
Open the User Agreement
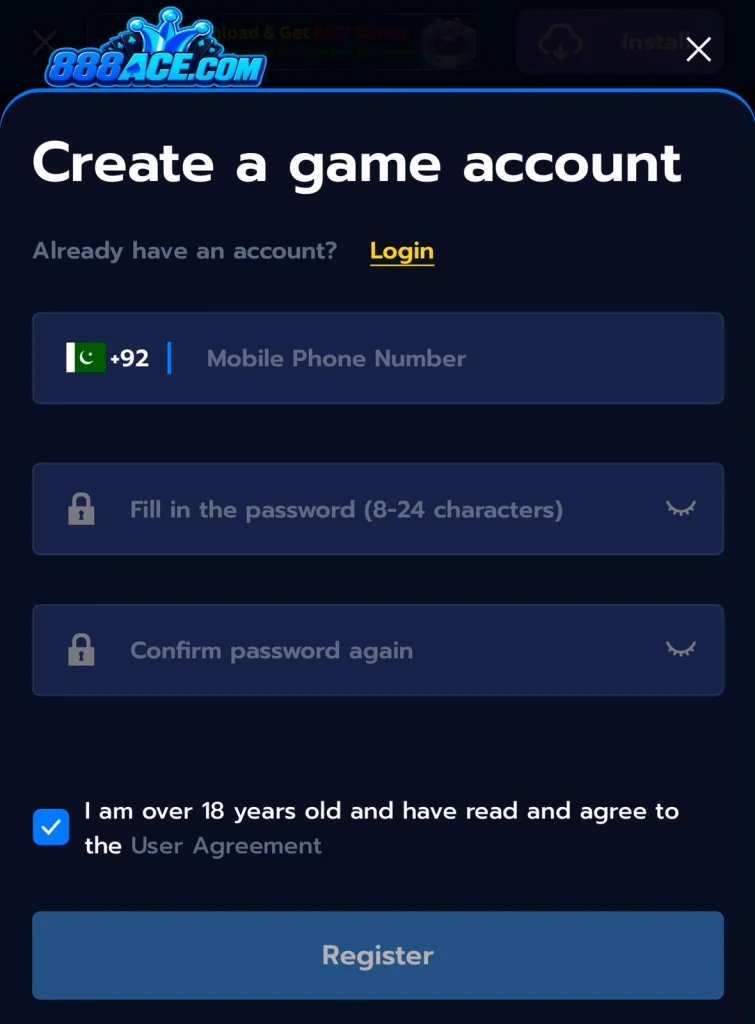point(226,846)
